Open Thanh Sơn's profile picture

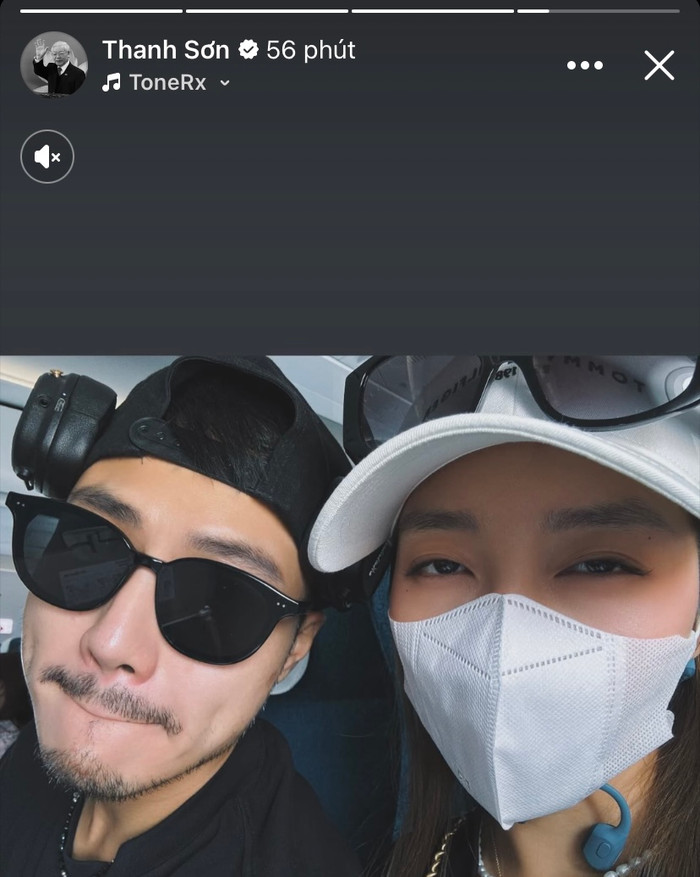(54, 64)
